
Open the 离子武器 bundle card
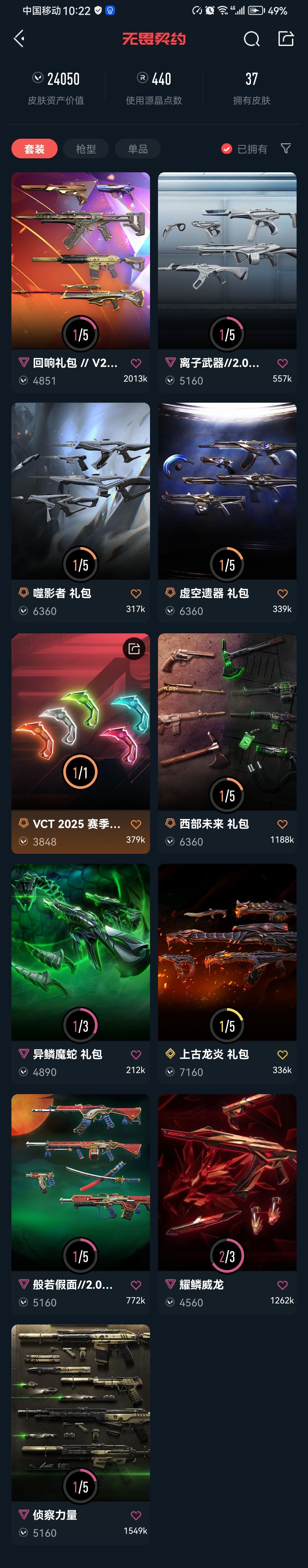[227, 262]
